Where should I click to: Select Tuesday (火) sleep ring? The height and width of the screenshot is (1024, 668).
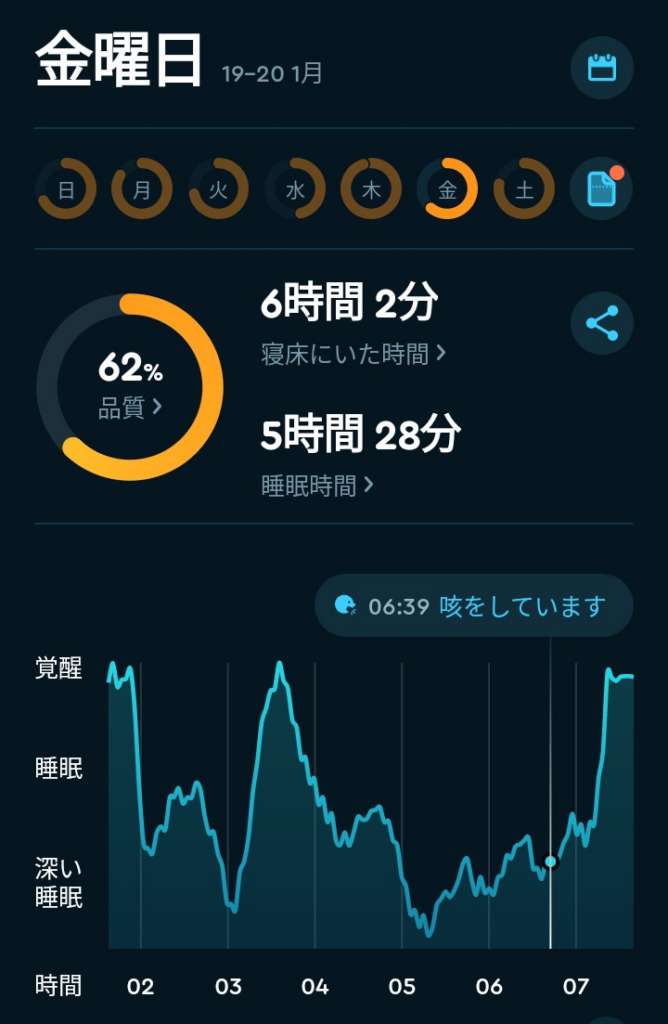point(218,189)
